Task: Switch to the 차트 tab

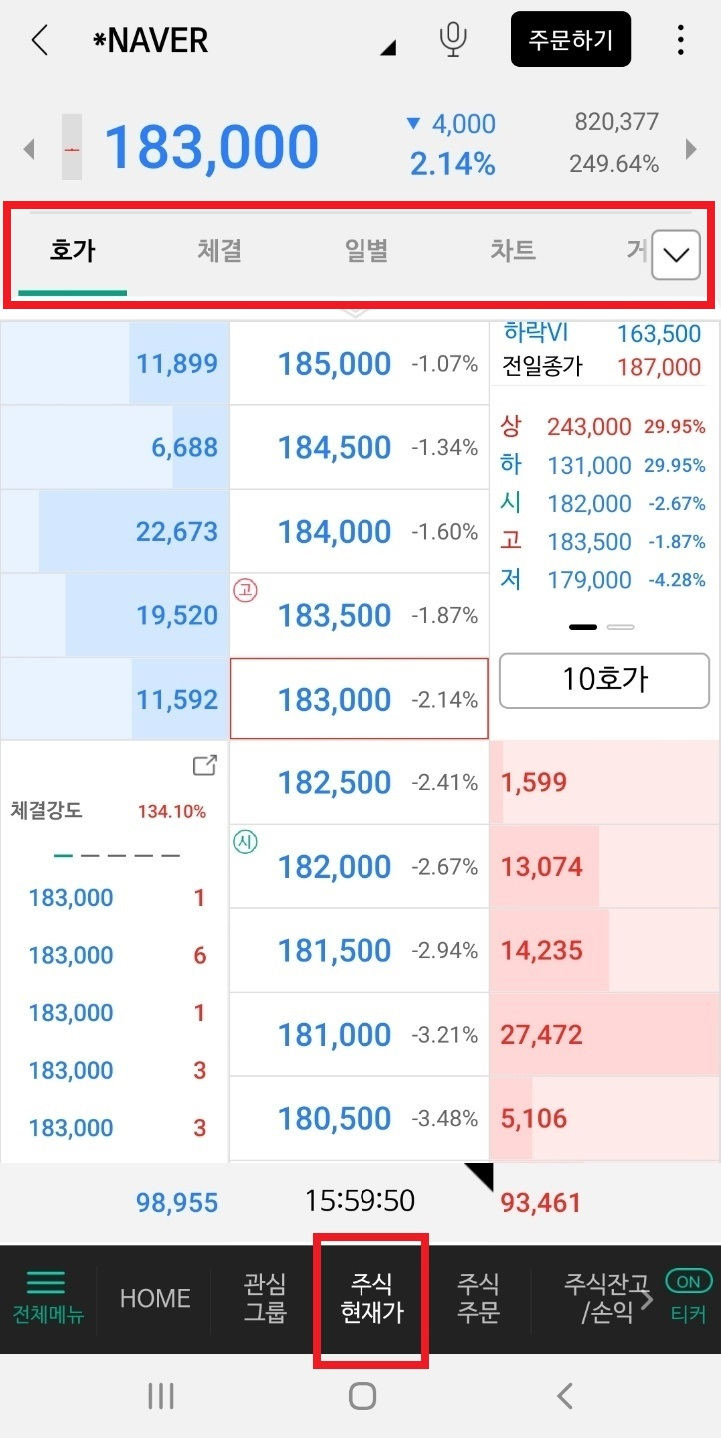Action: pos(513,250)
